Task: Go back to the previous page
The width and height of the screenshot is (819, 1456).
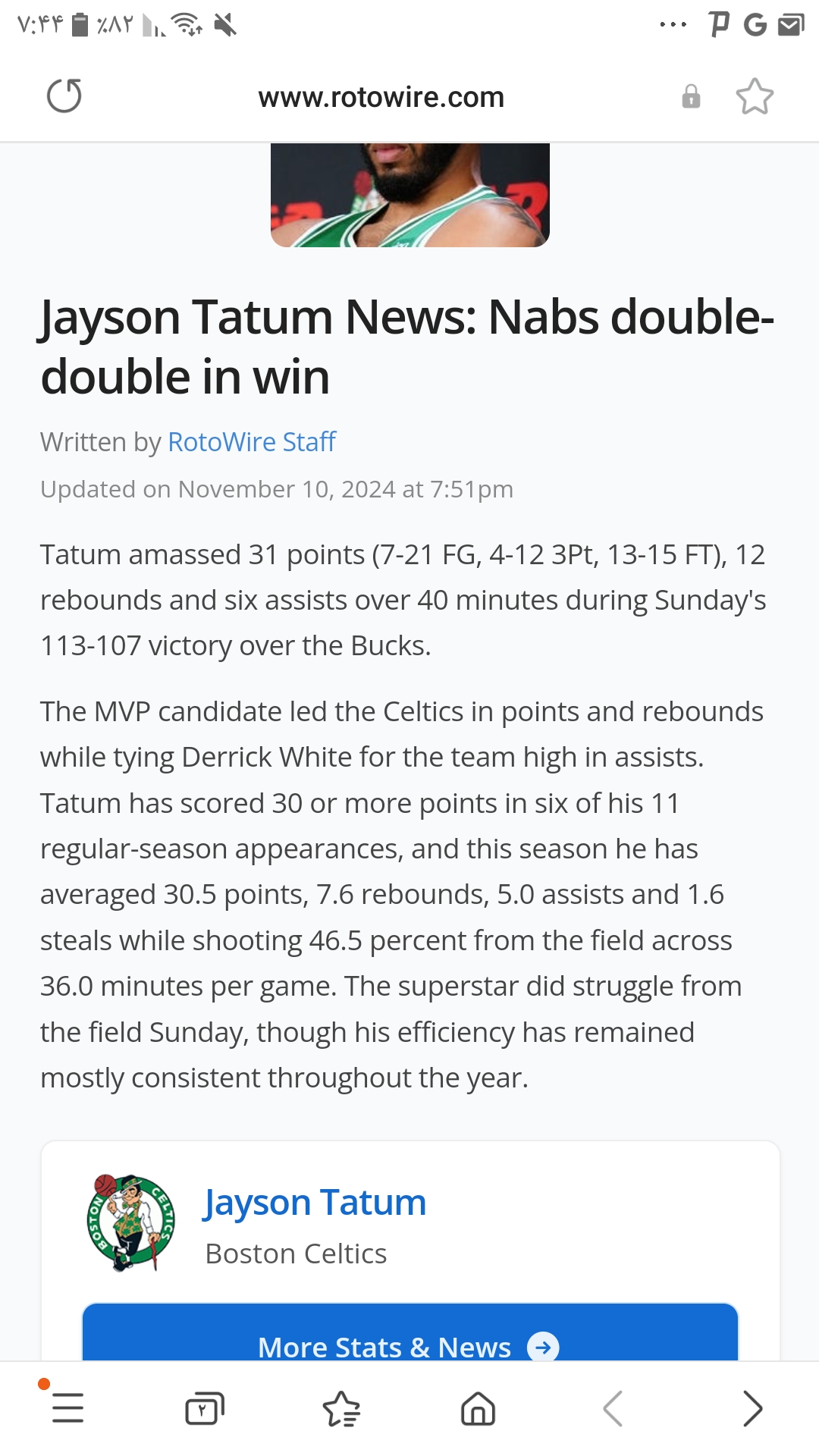Action: (613, 1409)
